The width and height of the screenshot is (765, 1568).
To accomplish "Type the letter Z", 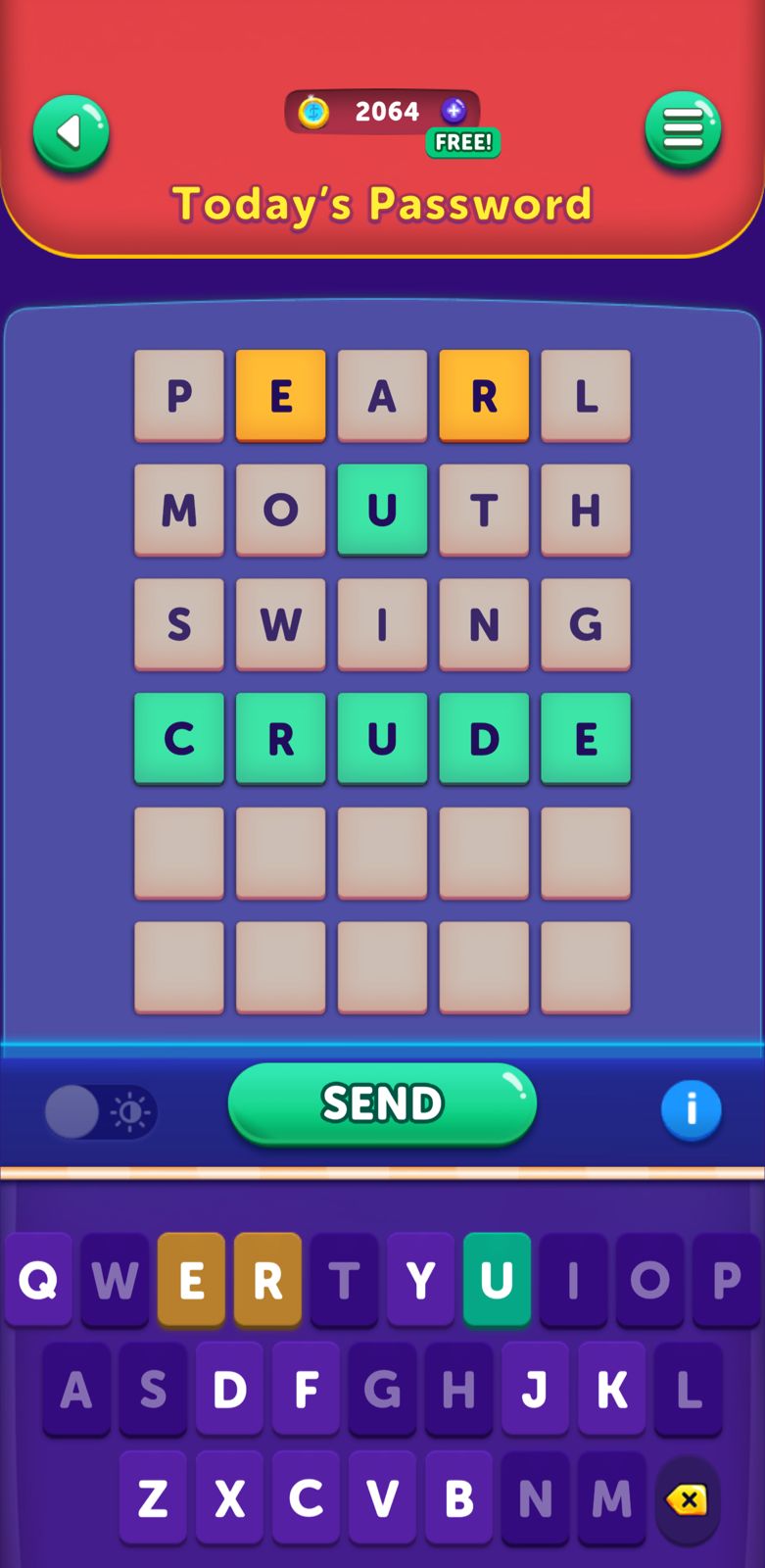I will [x=153, y=1498].
